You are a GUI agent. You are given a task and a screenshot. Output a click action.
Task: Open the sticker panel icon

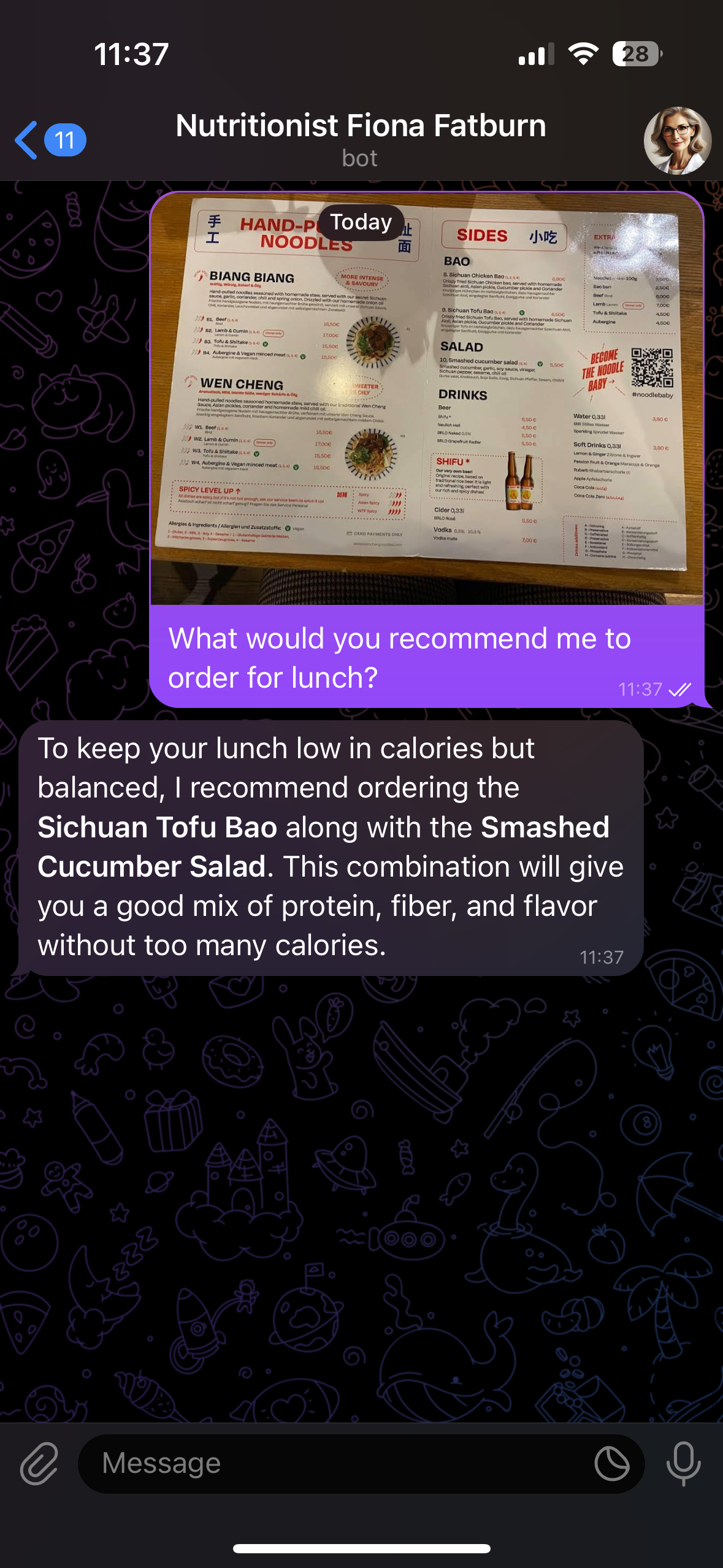tap(612, 1464)
